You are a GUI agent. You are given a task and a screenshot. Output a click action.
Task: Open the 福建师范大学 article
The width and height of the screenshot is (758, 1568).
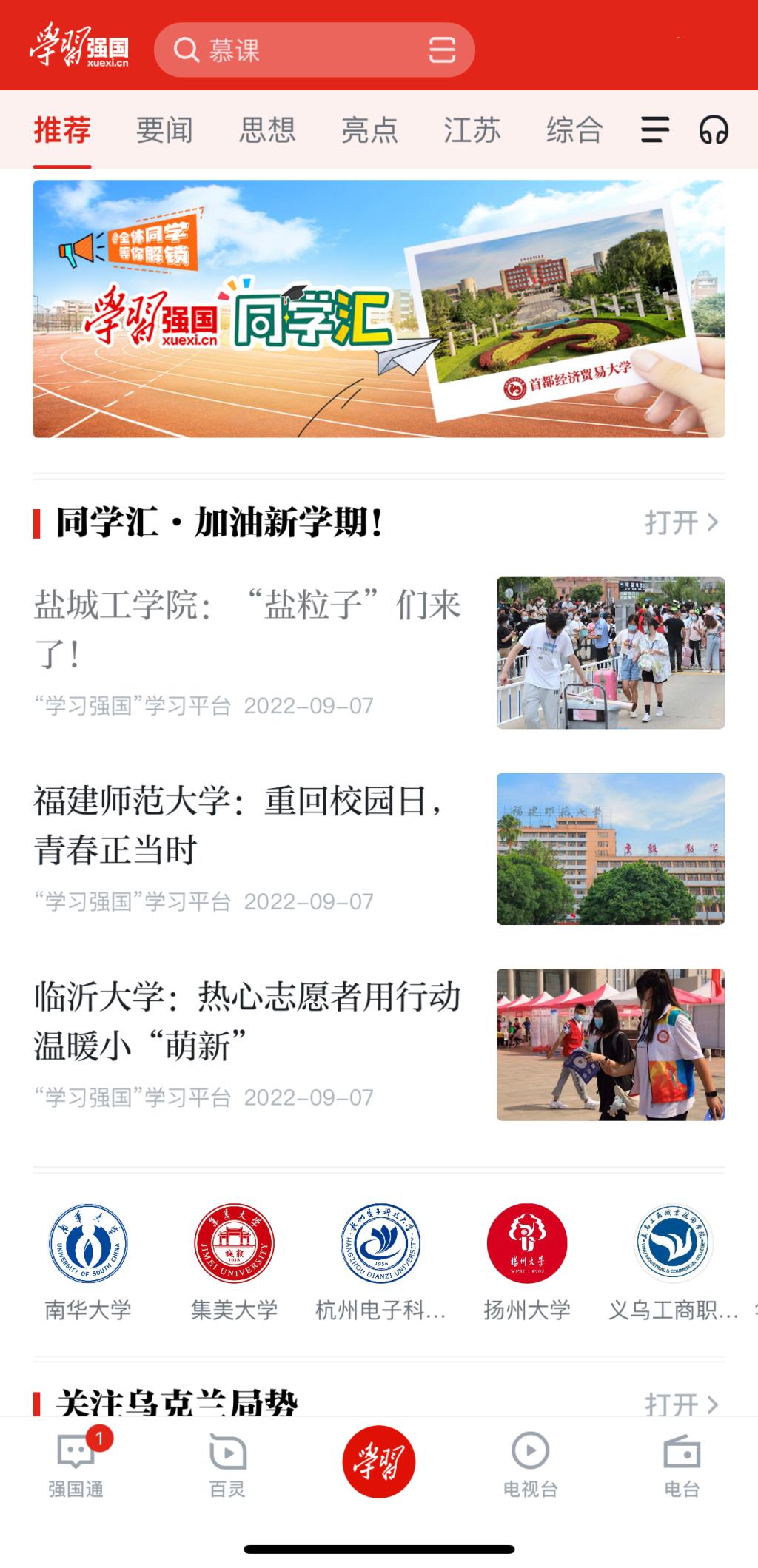coord(248,825)
